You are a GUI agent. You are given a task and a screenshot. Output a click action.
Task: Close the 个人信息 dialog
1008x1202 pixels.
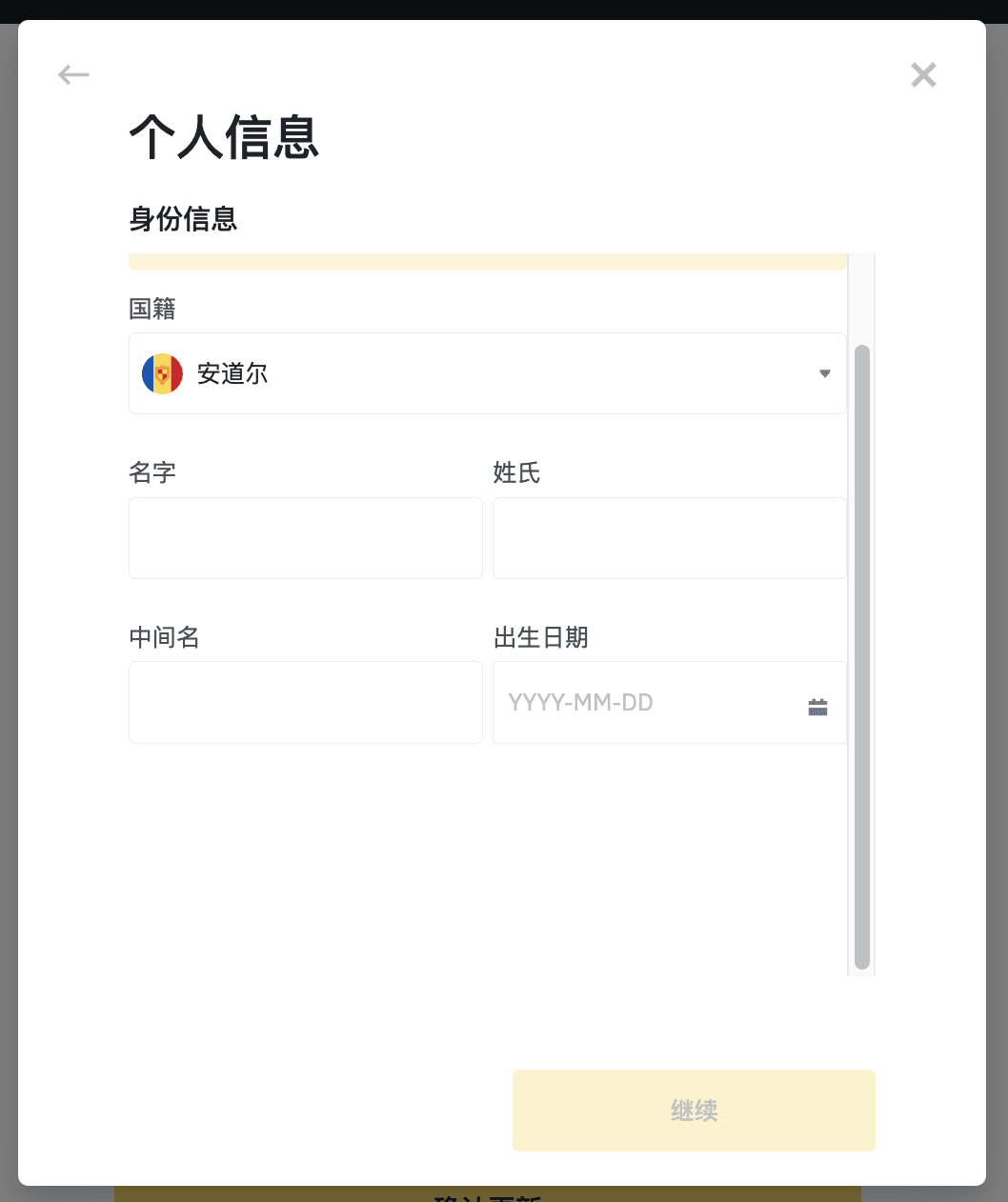click(923, 74)
